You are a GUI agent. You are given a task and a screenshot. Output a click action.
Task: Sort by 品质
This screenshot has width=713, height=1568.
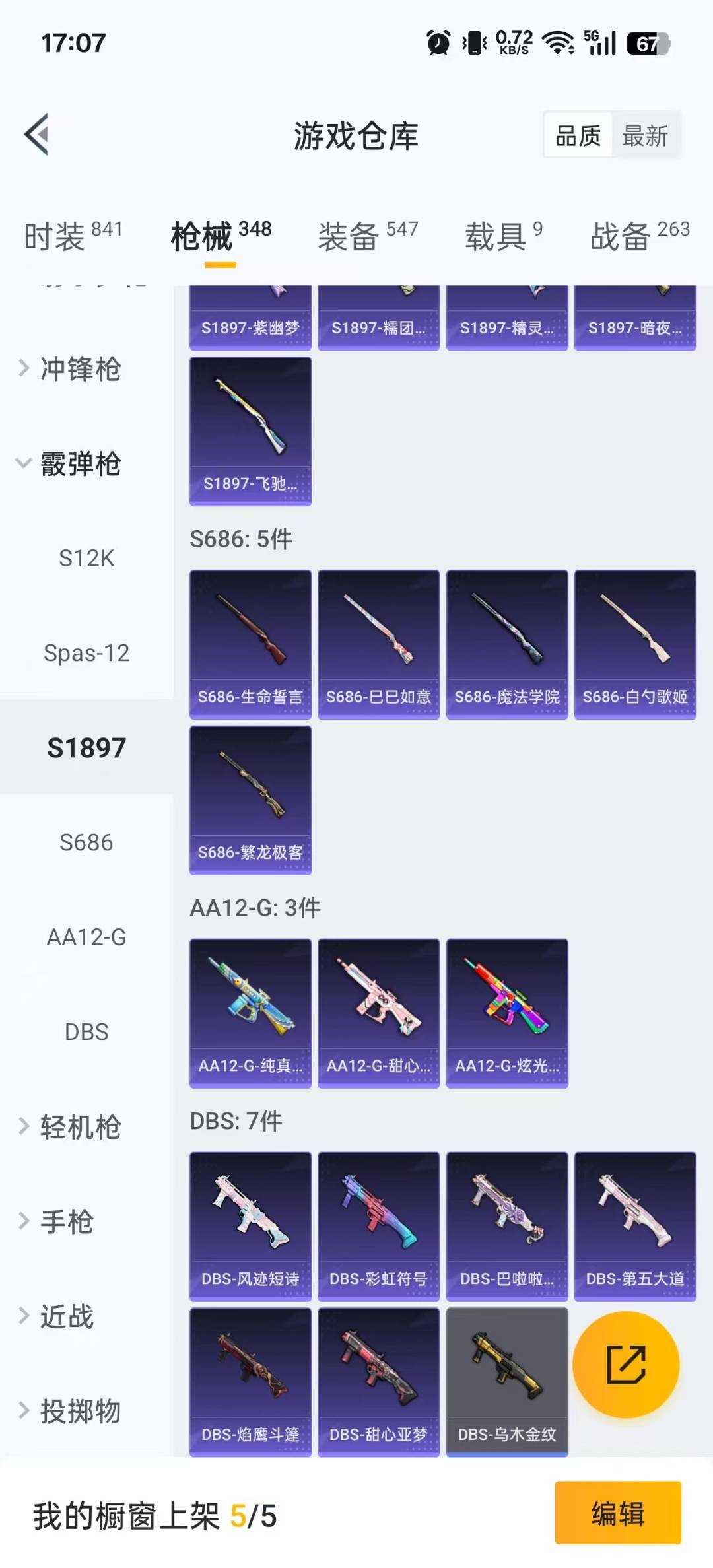point(578,136)
